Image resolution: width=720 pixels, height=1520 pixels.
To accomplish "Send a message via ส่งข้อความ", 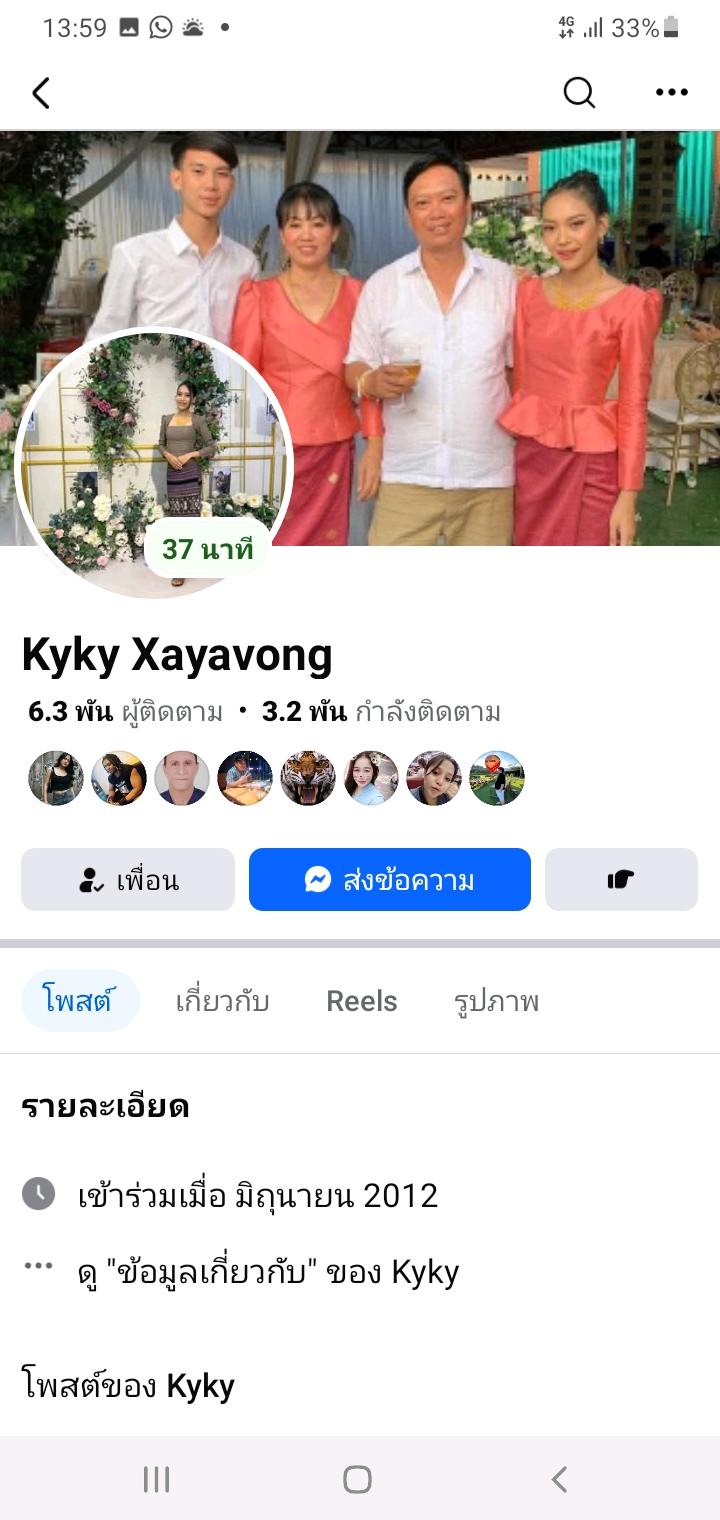I will [x=390, y=880].
